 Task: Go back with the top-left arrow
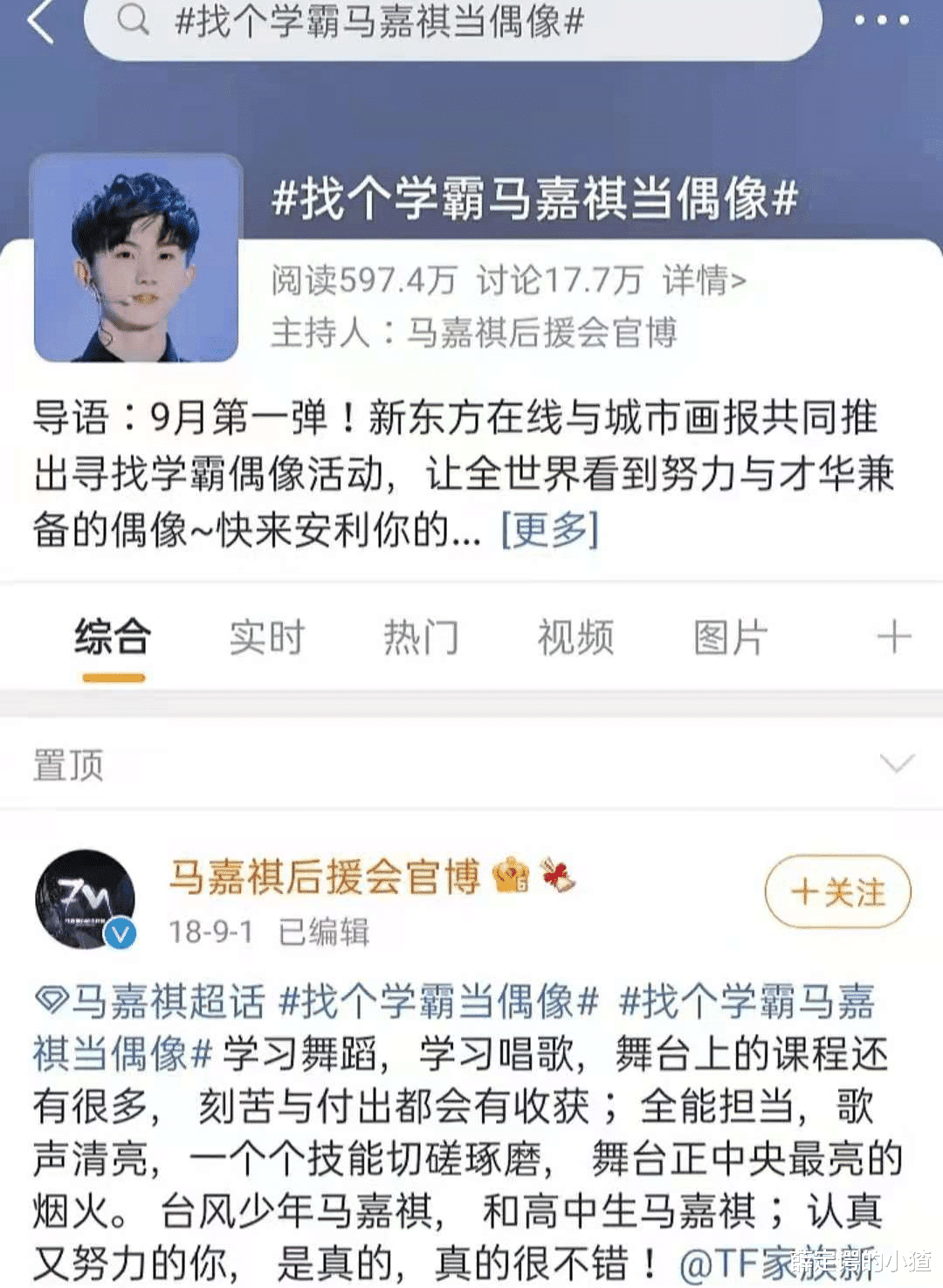[41, 21]
